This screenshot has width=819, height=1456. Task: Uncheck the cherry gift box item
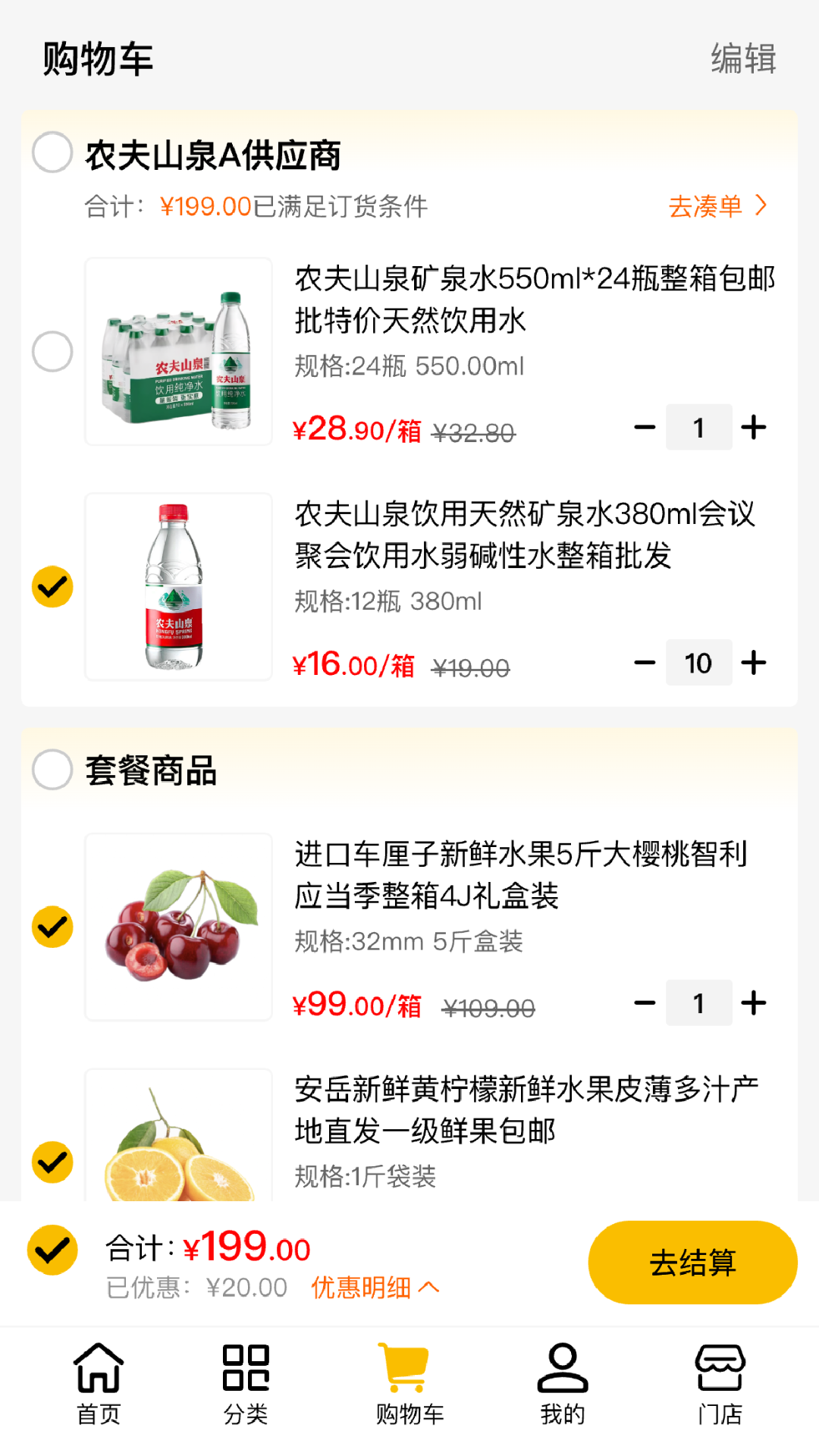pos(51,926)
